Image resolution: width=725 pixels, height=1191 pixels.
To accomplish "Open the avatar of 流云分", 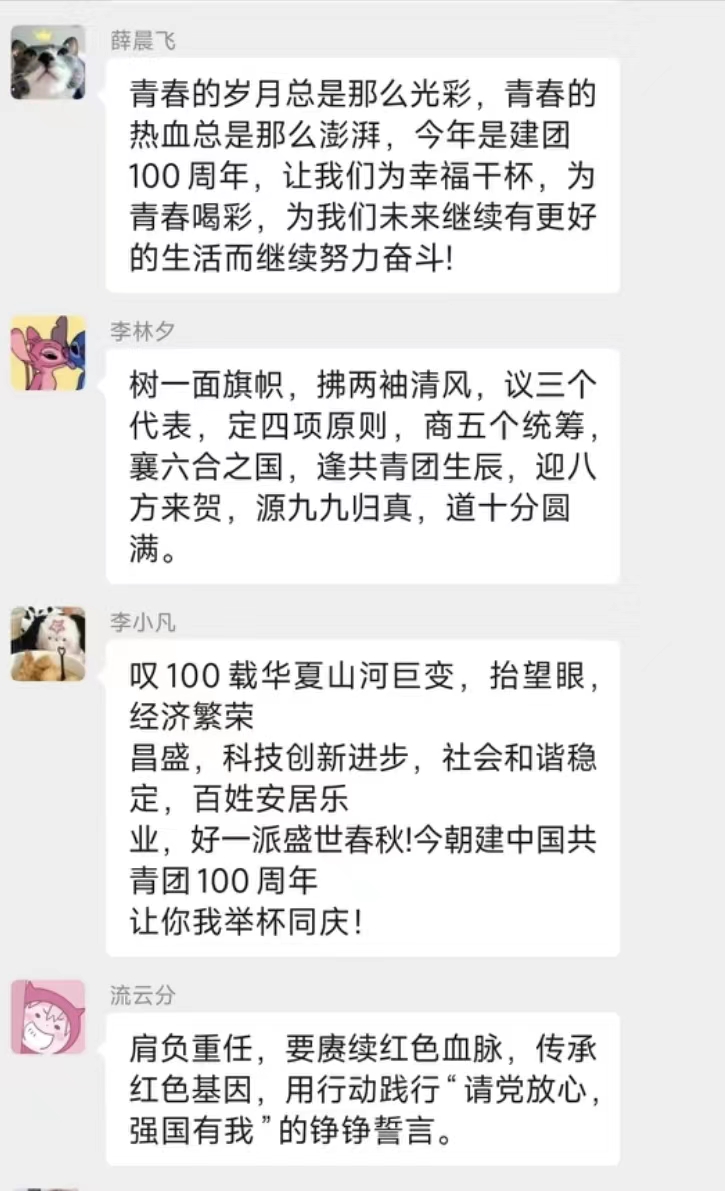I will pyautogui.click(x=47, y=1017).
